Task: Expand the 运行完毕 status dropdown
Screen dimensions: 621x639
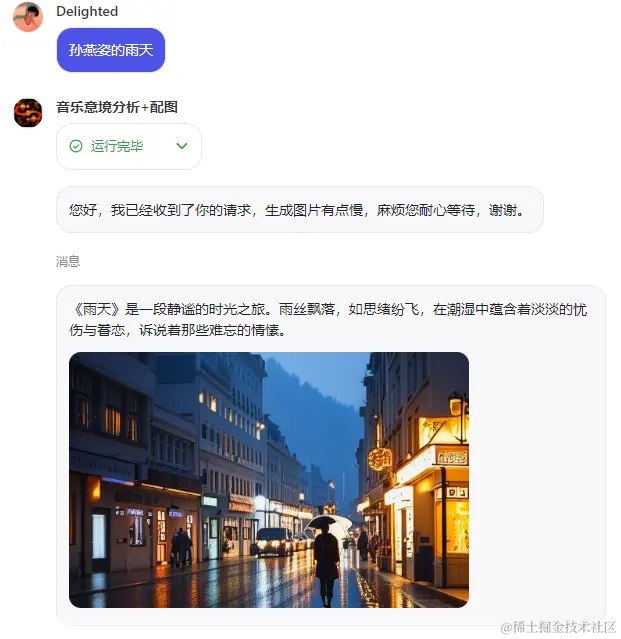Action: point(182,146)
